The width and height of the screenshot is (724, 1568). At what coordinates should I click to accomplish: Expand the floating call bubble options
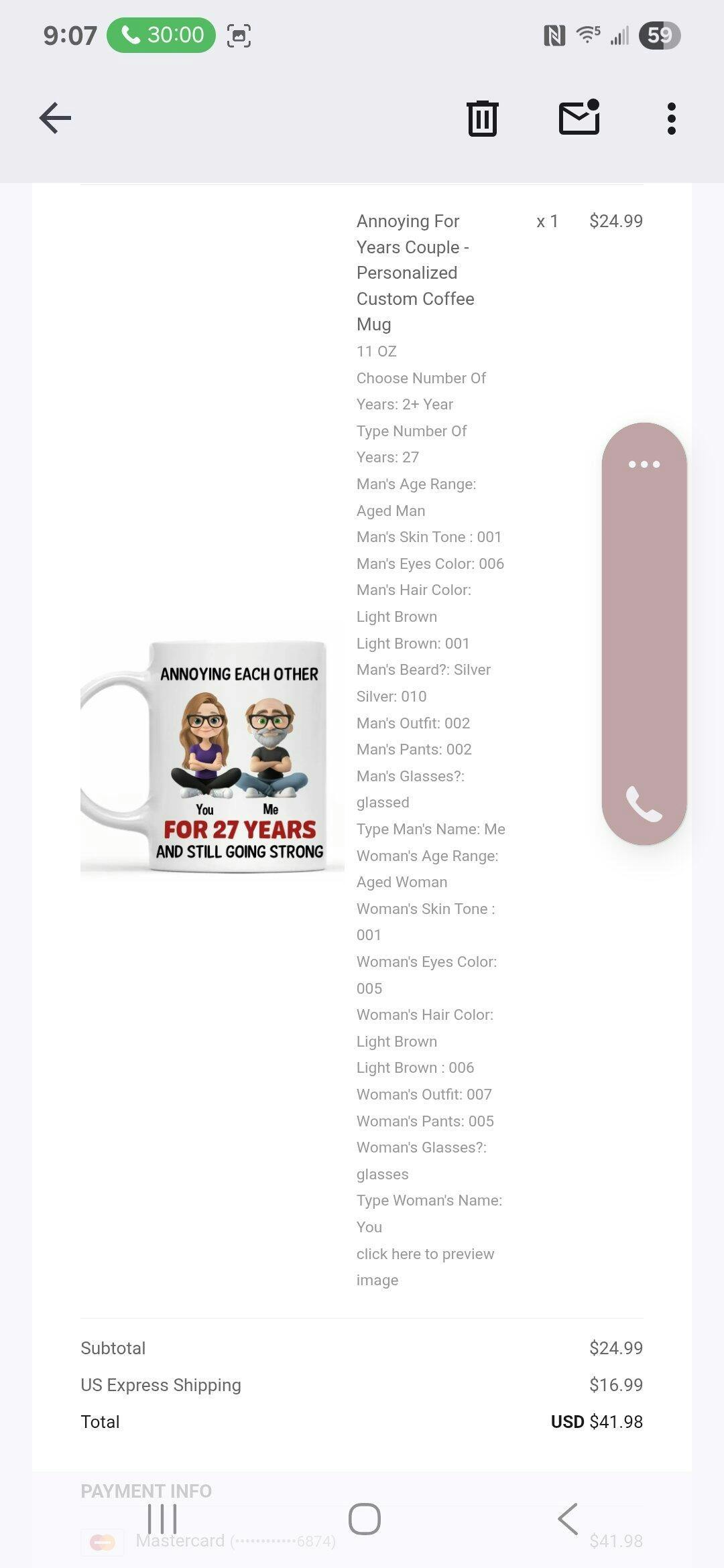(644, 464)
